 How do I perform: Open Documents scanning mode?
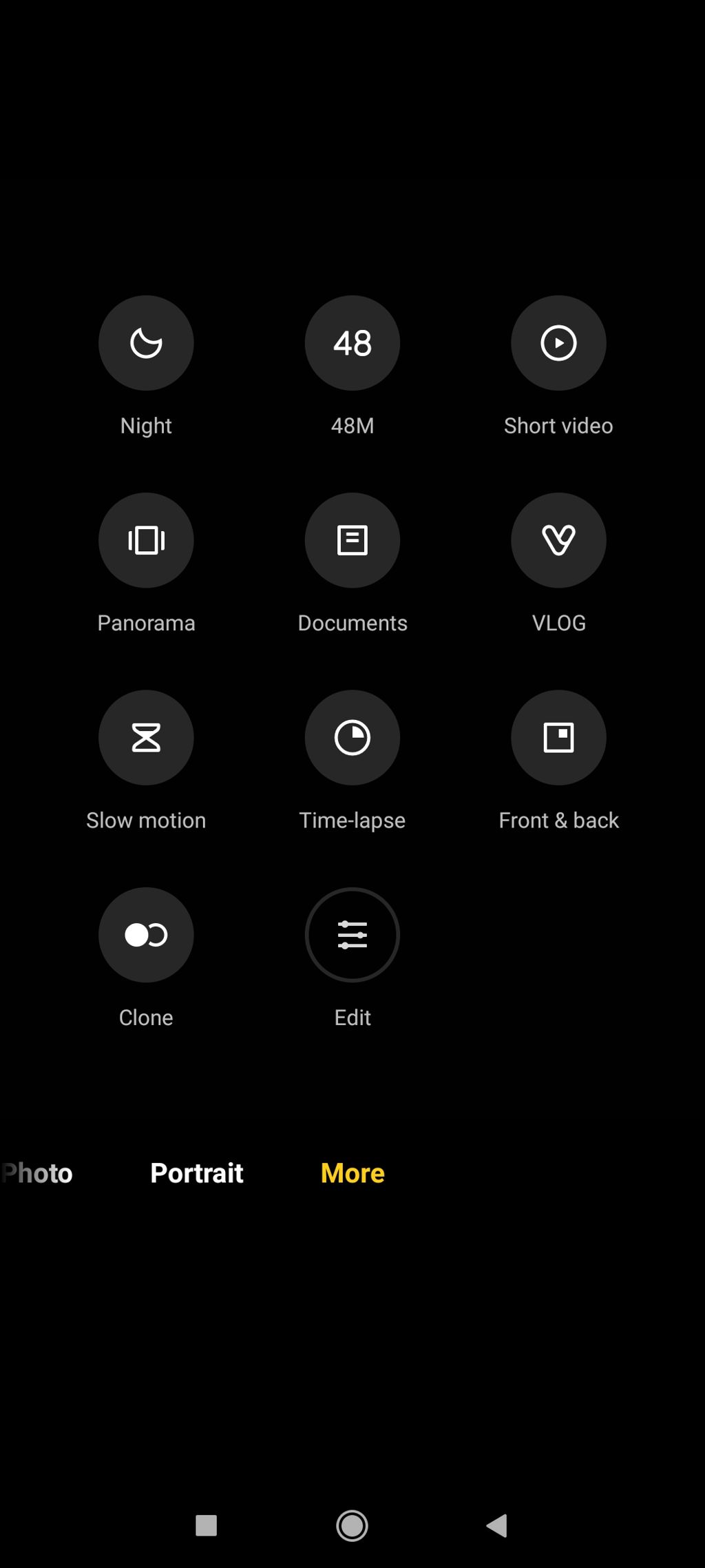tap(352, 540)
